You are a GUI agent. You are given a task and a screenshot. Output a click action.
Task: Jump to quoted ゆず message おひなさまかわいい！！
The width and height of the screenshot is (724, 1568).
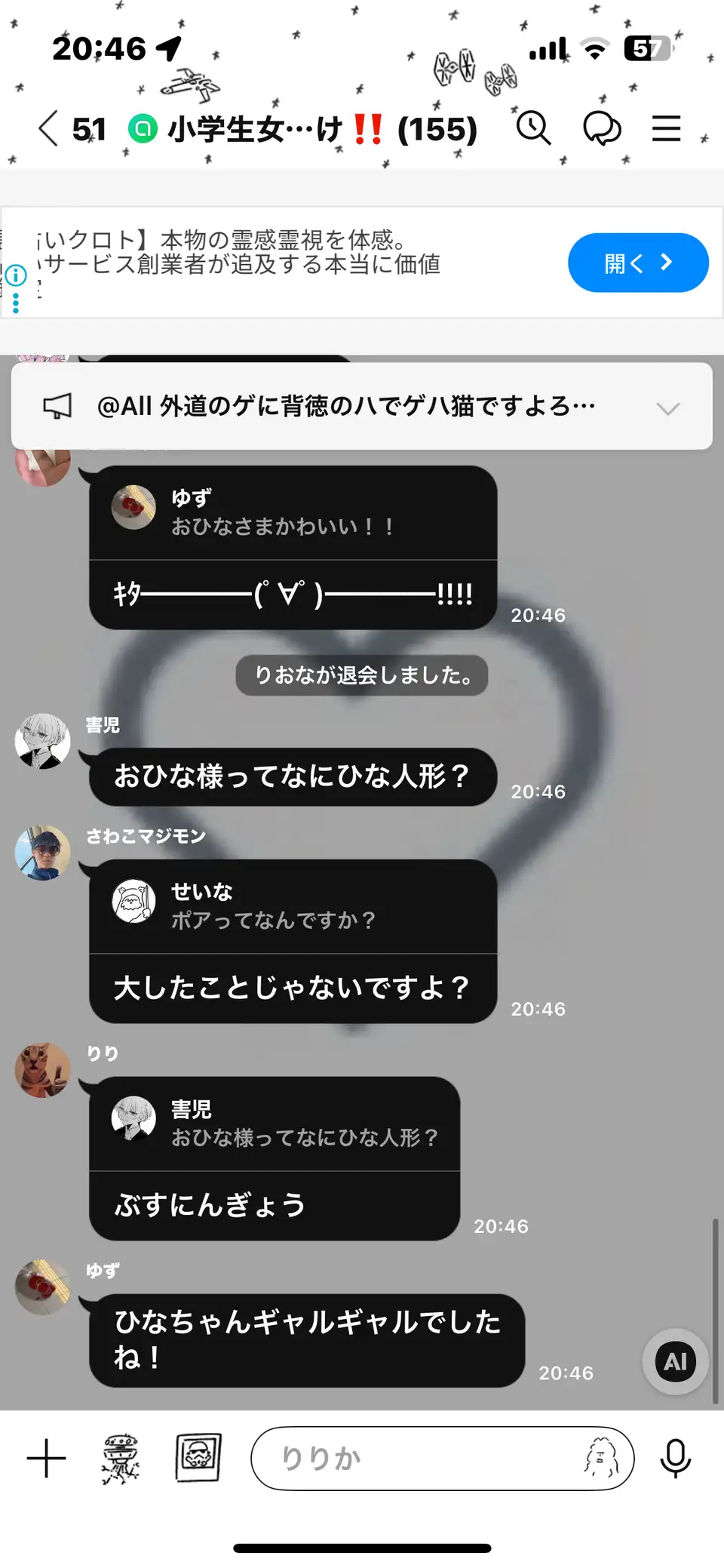point(293,512)
